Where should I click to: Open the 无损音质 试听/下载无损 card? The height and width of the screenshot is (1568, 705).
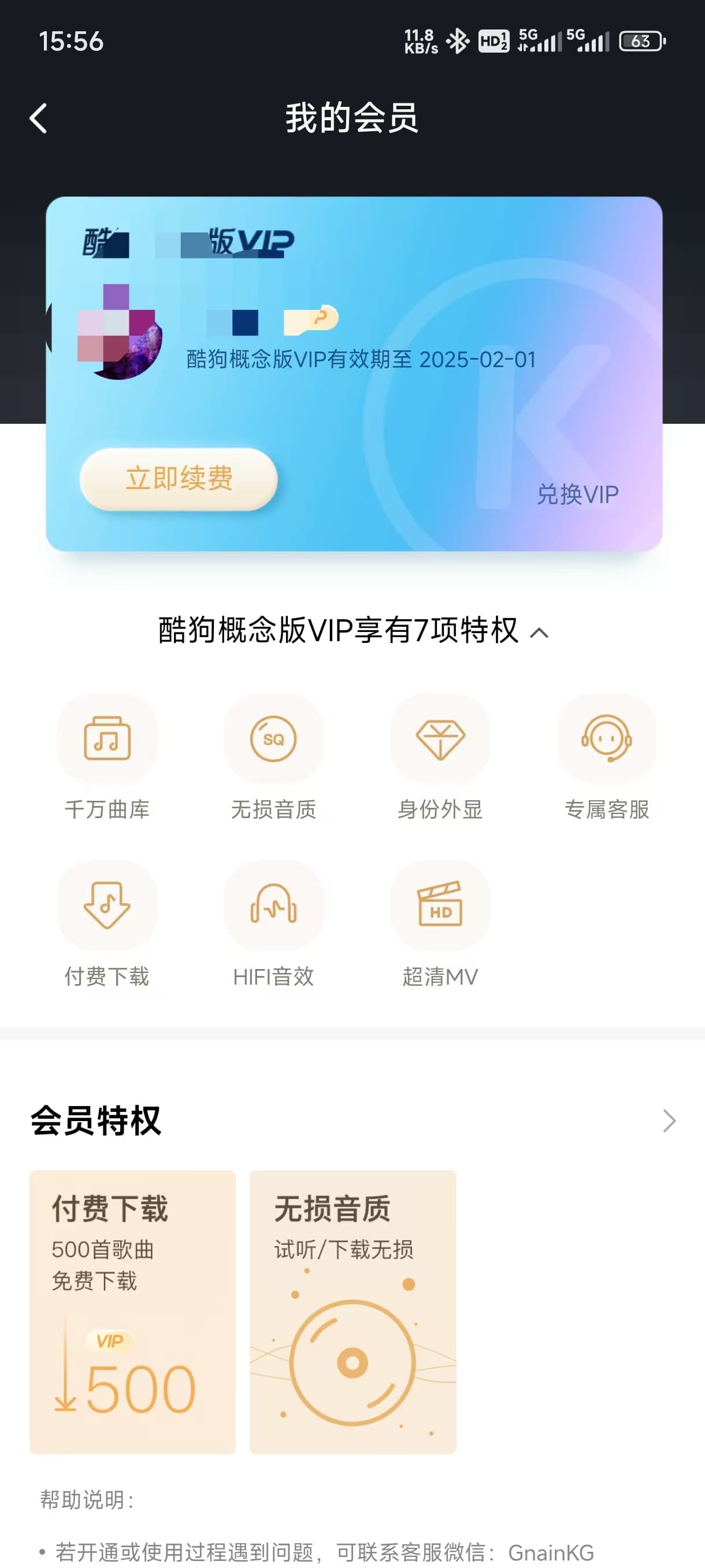353,1312
